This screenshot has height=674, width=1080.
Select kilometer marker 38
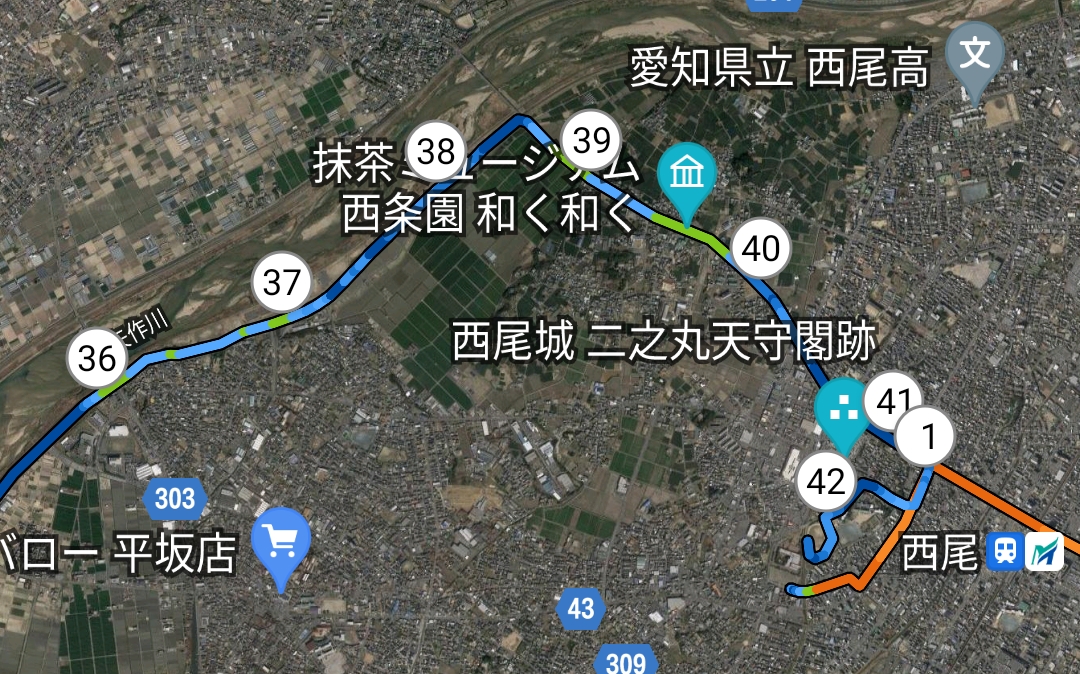[436, 152]
